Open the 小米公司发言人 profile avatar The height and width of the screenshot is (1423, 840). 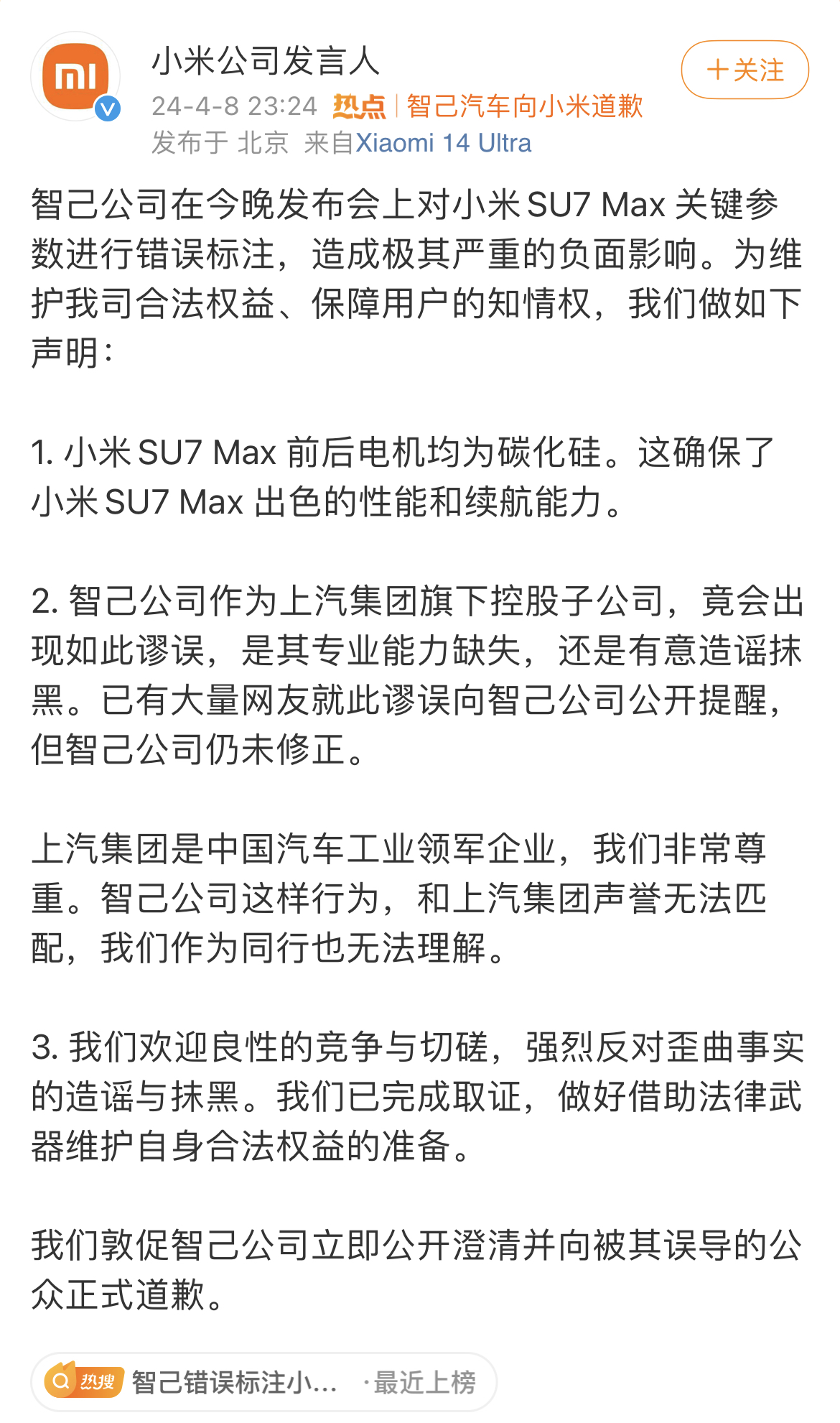tap(75, 76)
